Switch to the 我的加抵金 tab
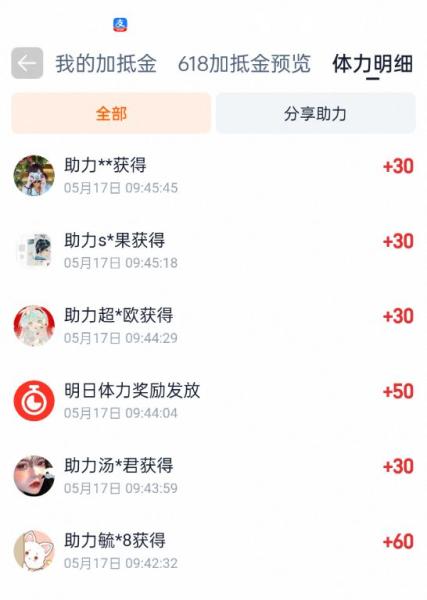 pos(106,64)
